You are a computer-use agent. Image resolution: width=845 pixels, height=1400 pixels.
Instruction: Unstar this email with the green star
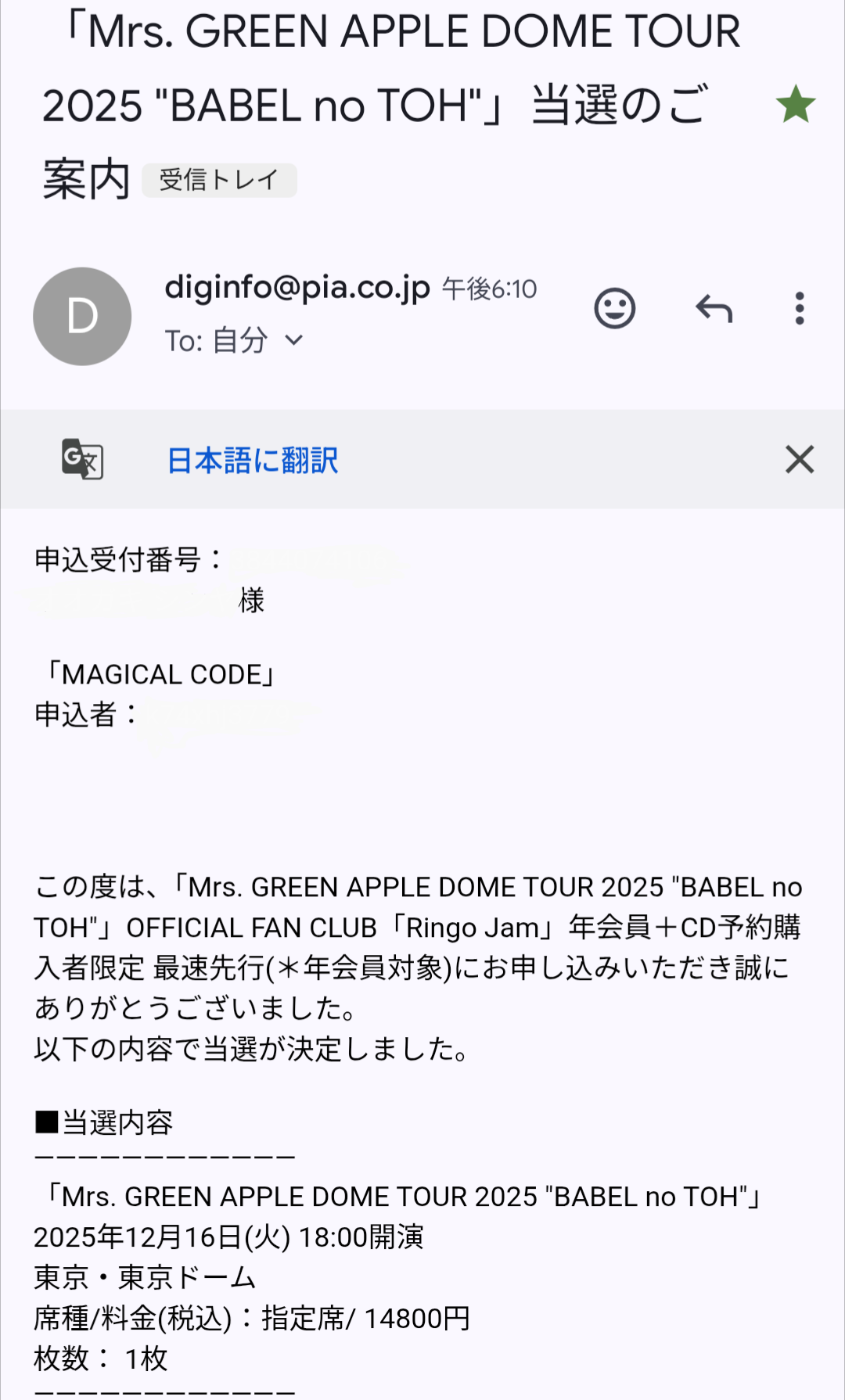click(x=796, y=105)
